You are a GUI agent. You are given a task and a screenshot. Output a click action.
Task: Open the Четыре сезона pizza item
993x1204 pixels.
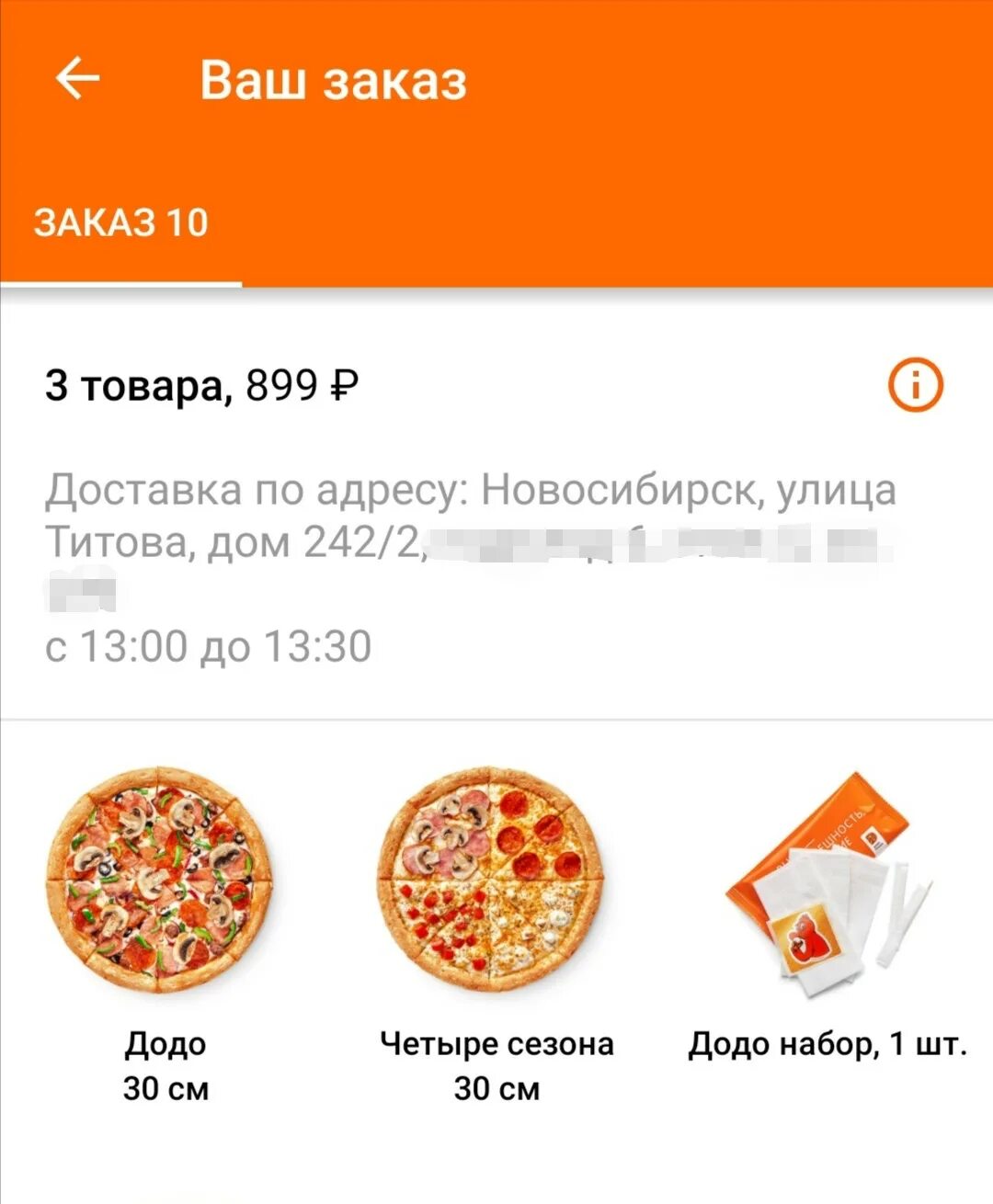click(x=492, y=880)
